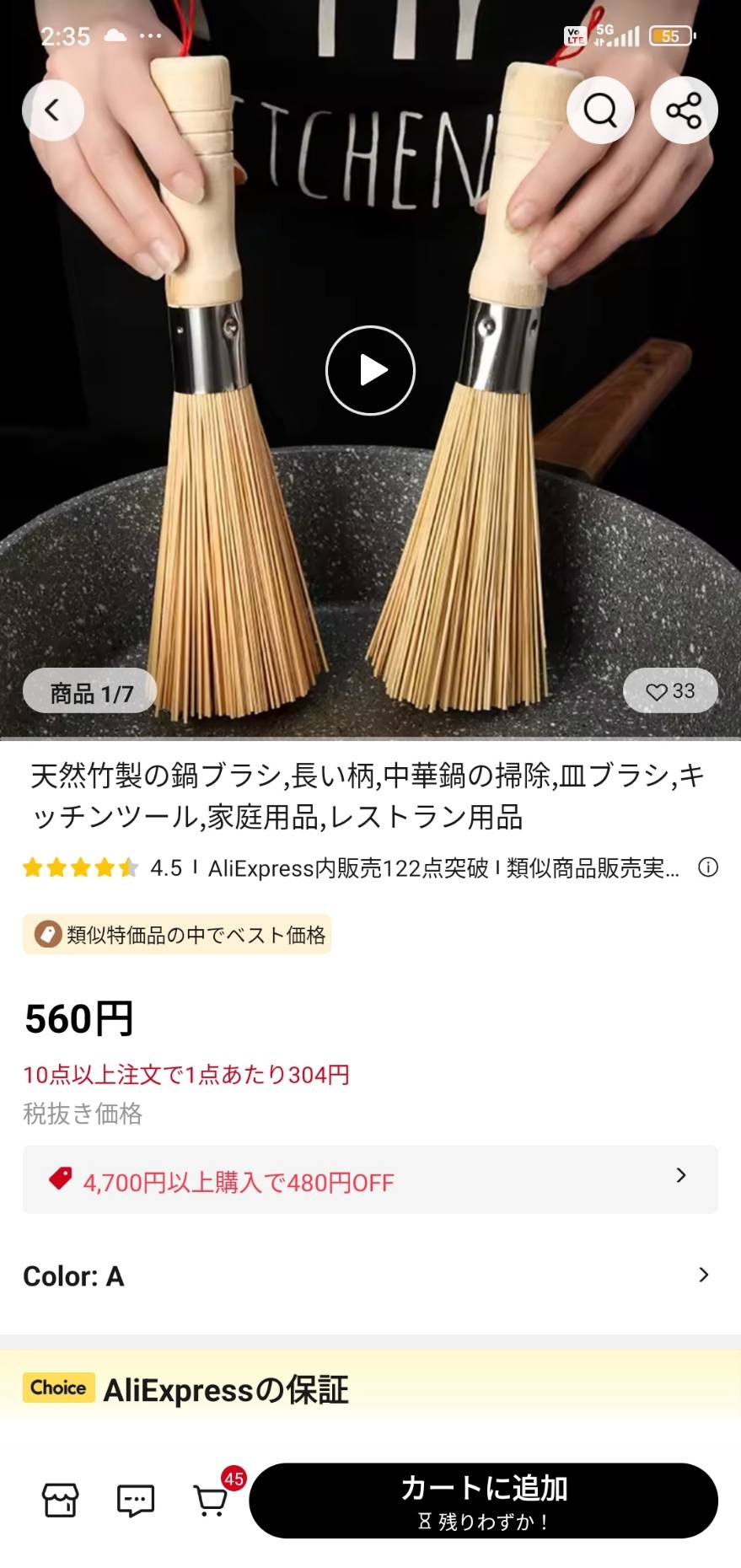Image resolution: width=741 pixels, height=1568 pixels.
Task: Expand the Color: A option selector
Action: [x=370, y=1275]
